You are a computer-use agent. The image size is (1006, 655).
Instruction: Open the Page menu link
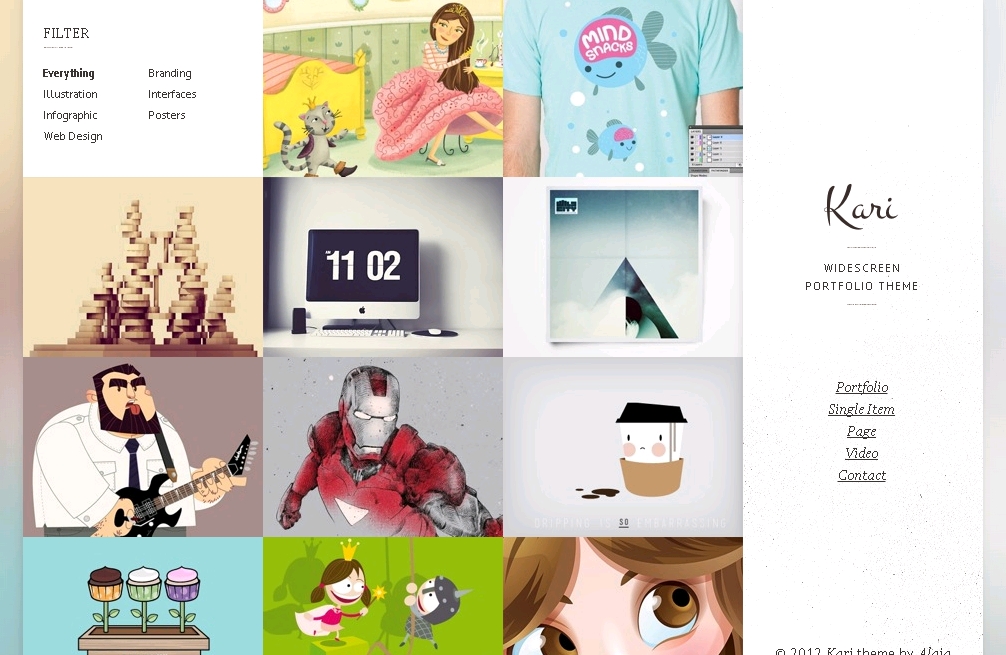coord(861,431)
